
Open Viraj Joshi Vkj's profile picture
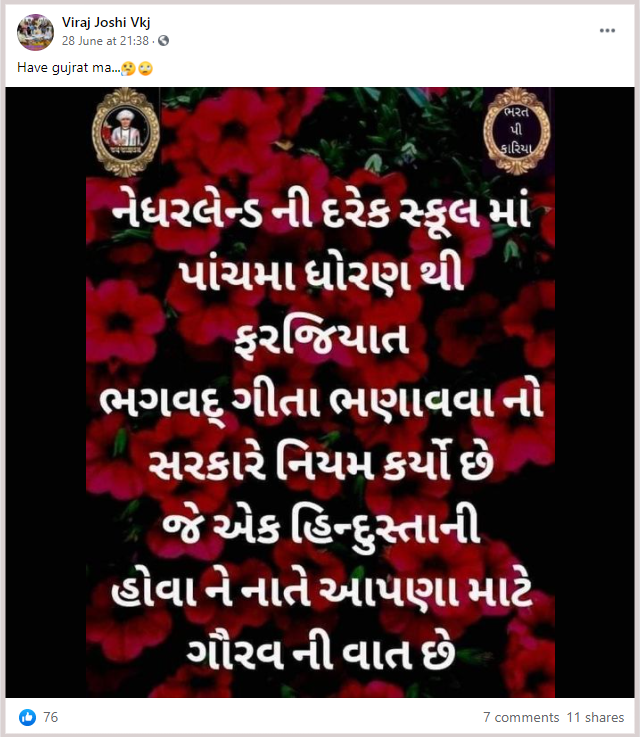pos(36,33)
